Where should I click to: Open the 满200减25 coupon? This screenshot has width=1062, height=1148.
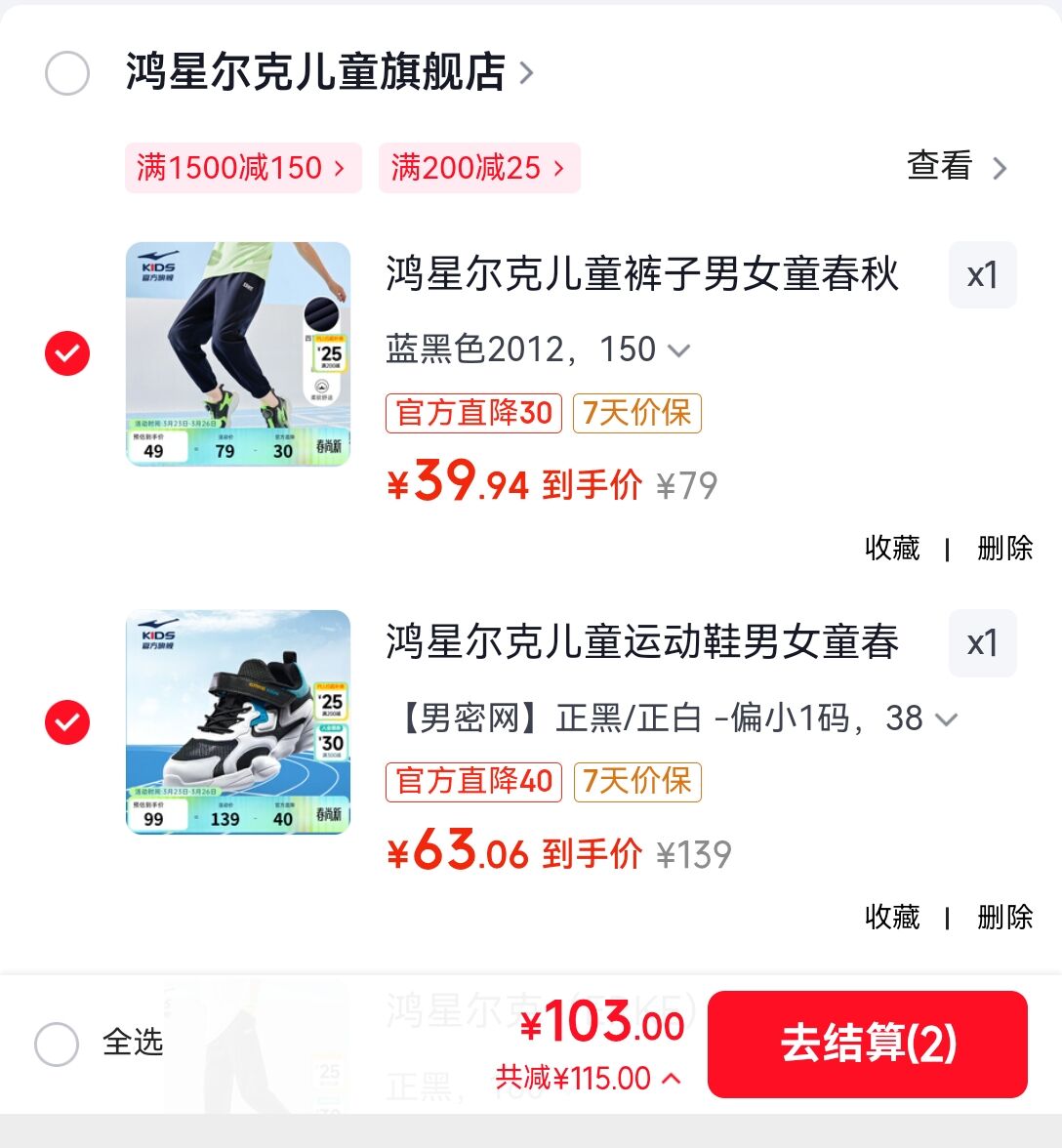click(479, 168)
